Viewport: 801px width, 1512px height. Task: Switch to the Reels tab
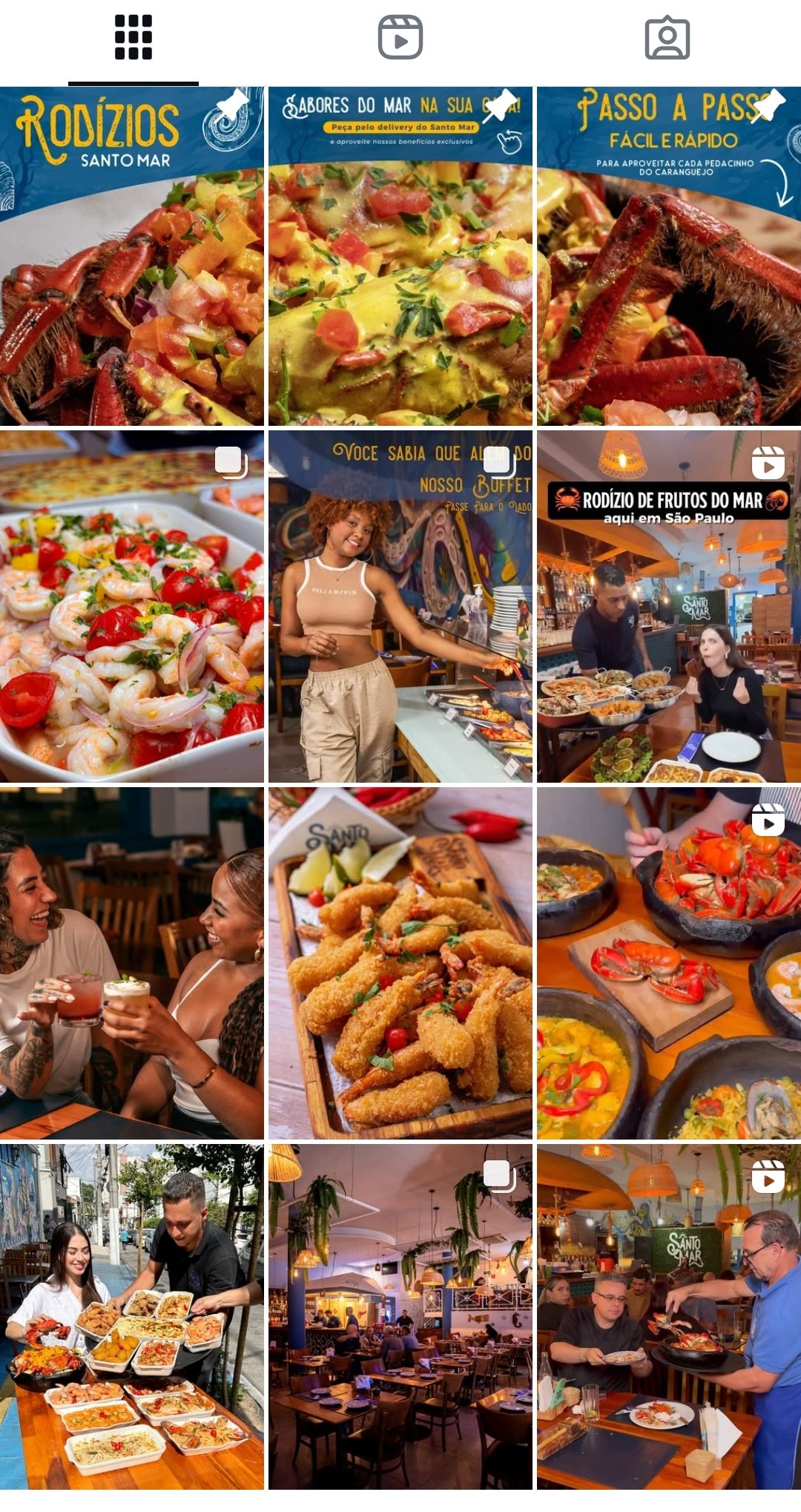coord(400,37)
